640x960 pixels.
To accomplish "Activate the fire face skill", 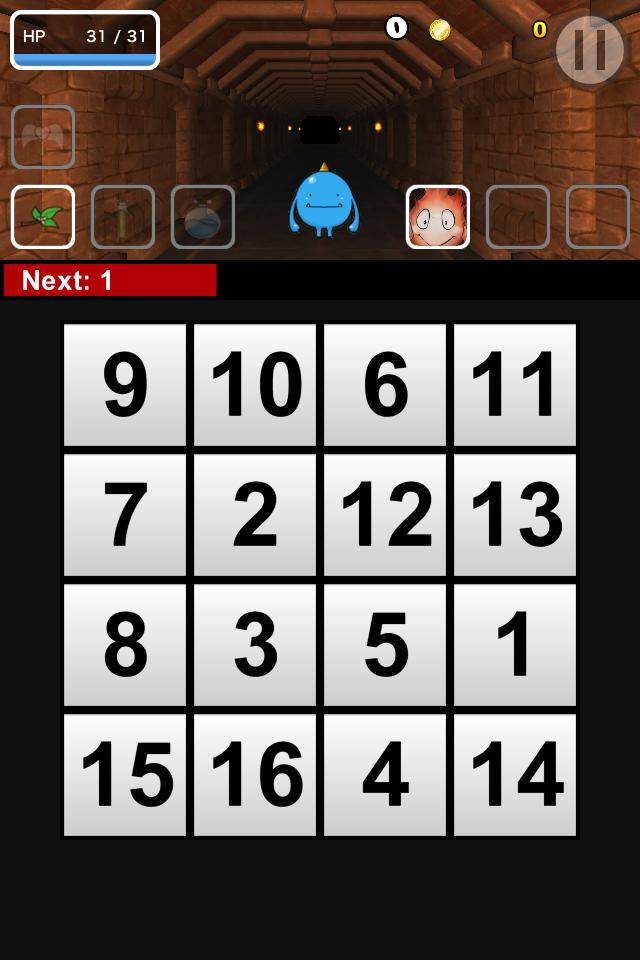I will [438, 217].
